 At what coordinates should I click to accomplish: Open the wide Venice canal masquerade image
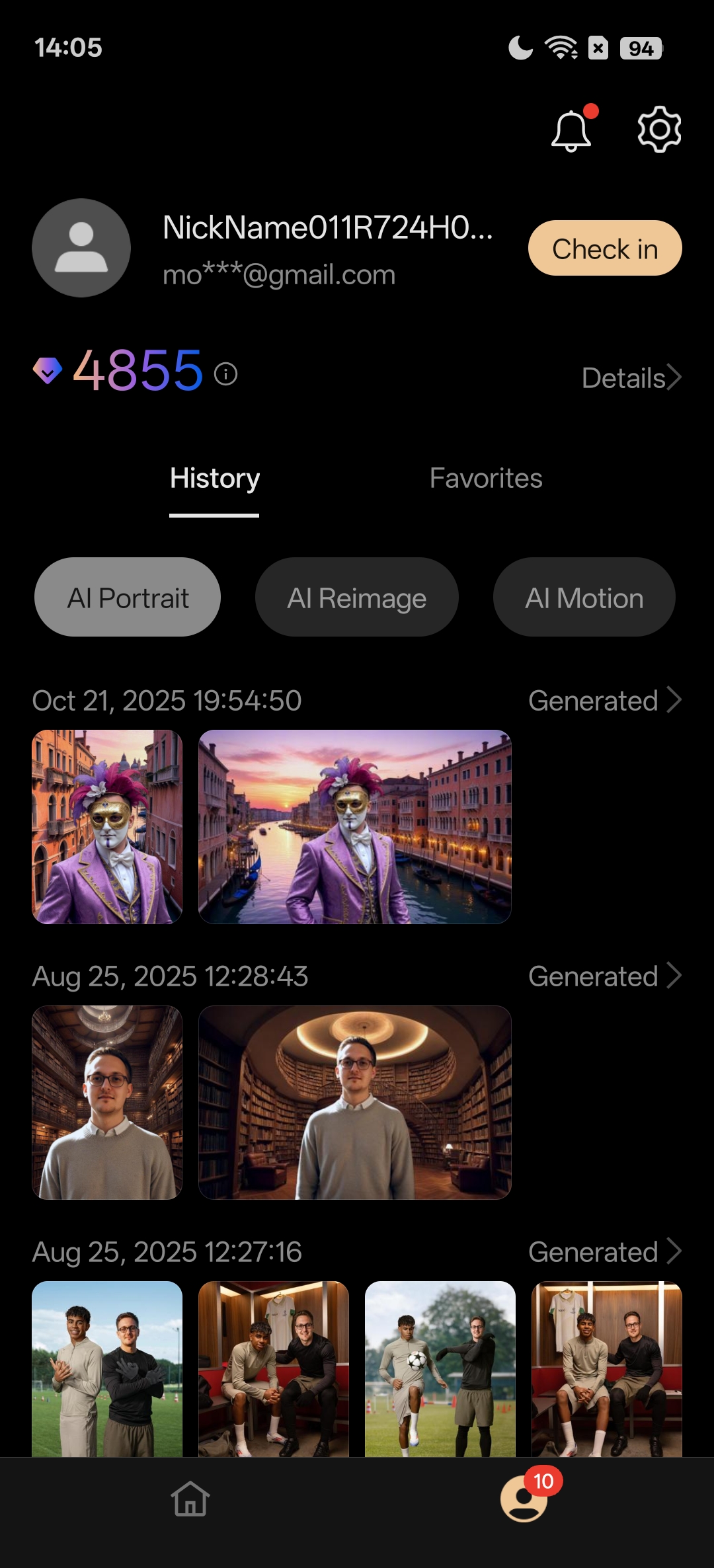(x=355, y=826)
